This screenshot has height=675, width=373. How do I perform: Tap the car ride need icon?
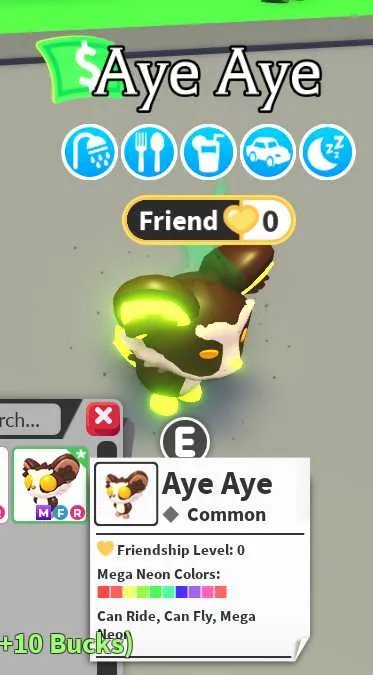pos(268,152)
